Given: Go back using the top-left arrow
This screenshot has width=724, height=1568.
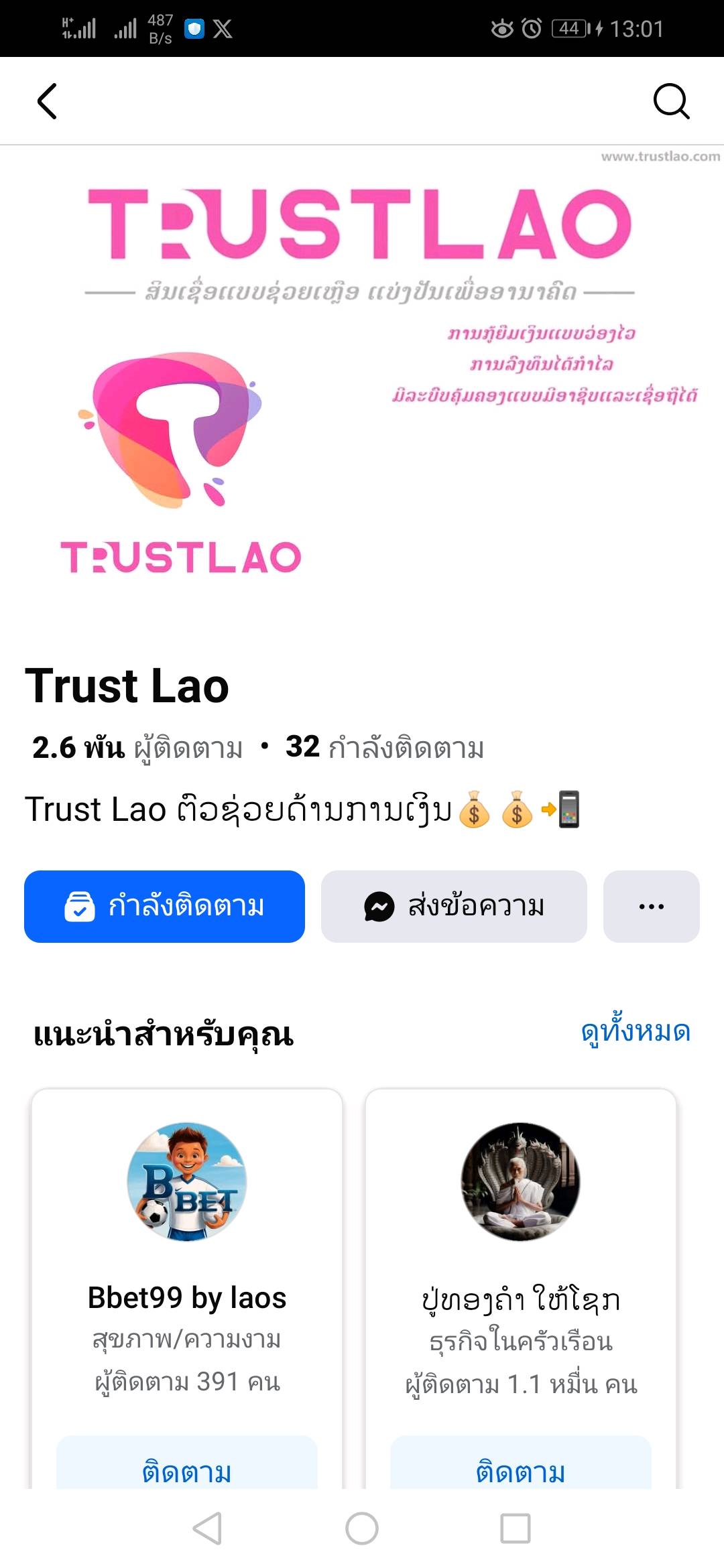Looking at the screenshot, I should click(x=47, y=101).
